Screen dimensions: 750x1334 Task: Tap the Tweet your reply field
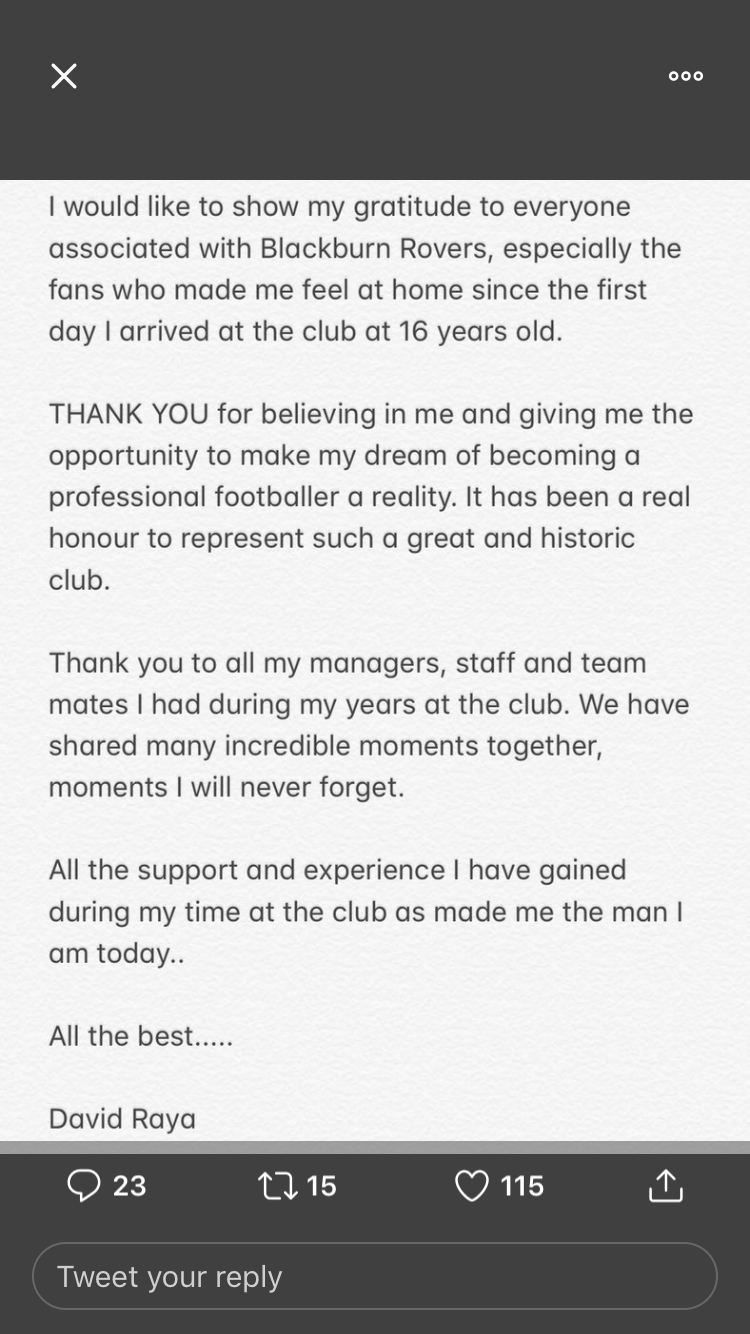point(374,1276)
